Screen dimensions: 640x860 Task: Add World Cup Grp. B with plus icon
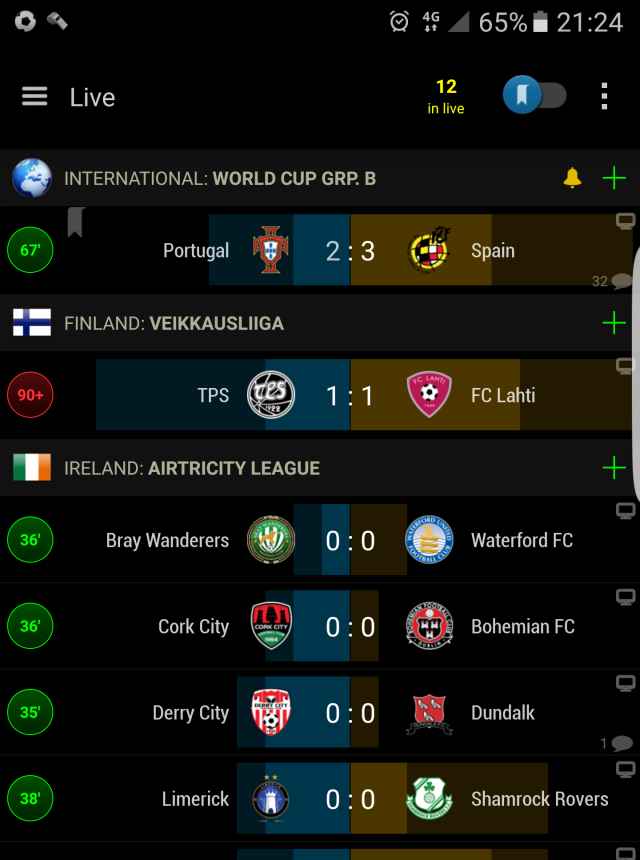tap(613, 179)
